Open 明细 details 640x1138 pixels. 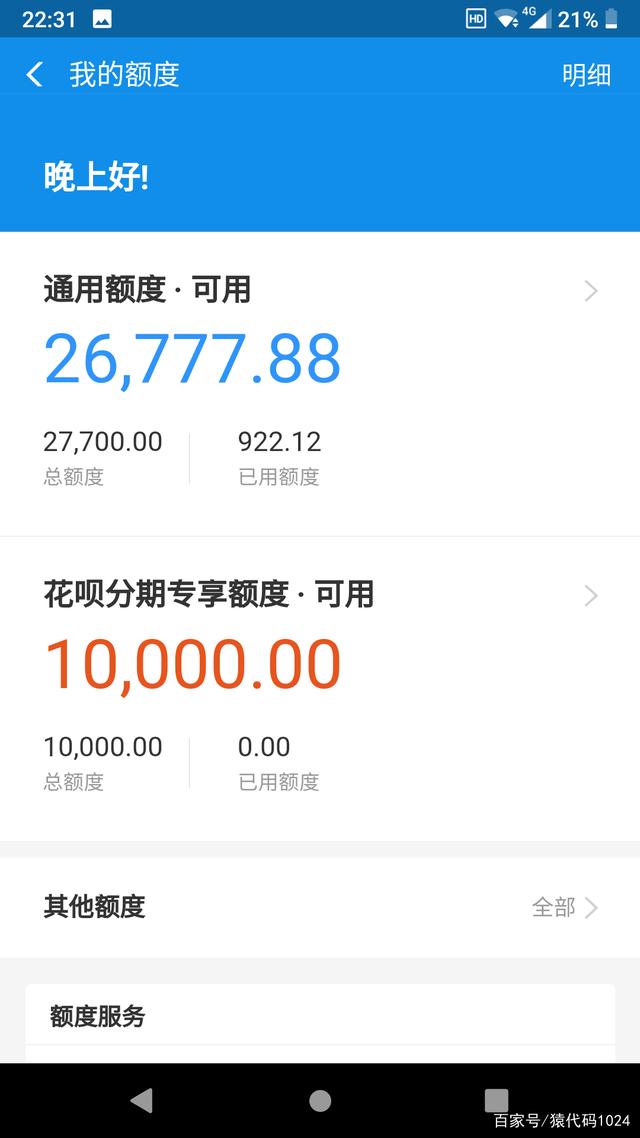point(586,75)
